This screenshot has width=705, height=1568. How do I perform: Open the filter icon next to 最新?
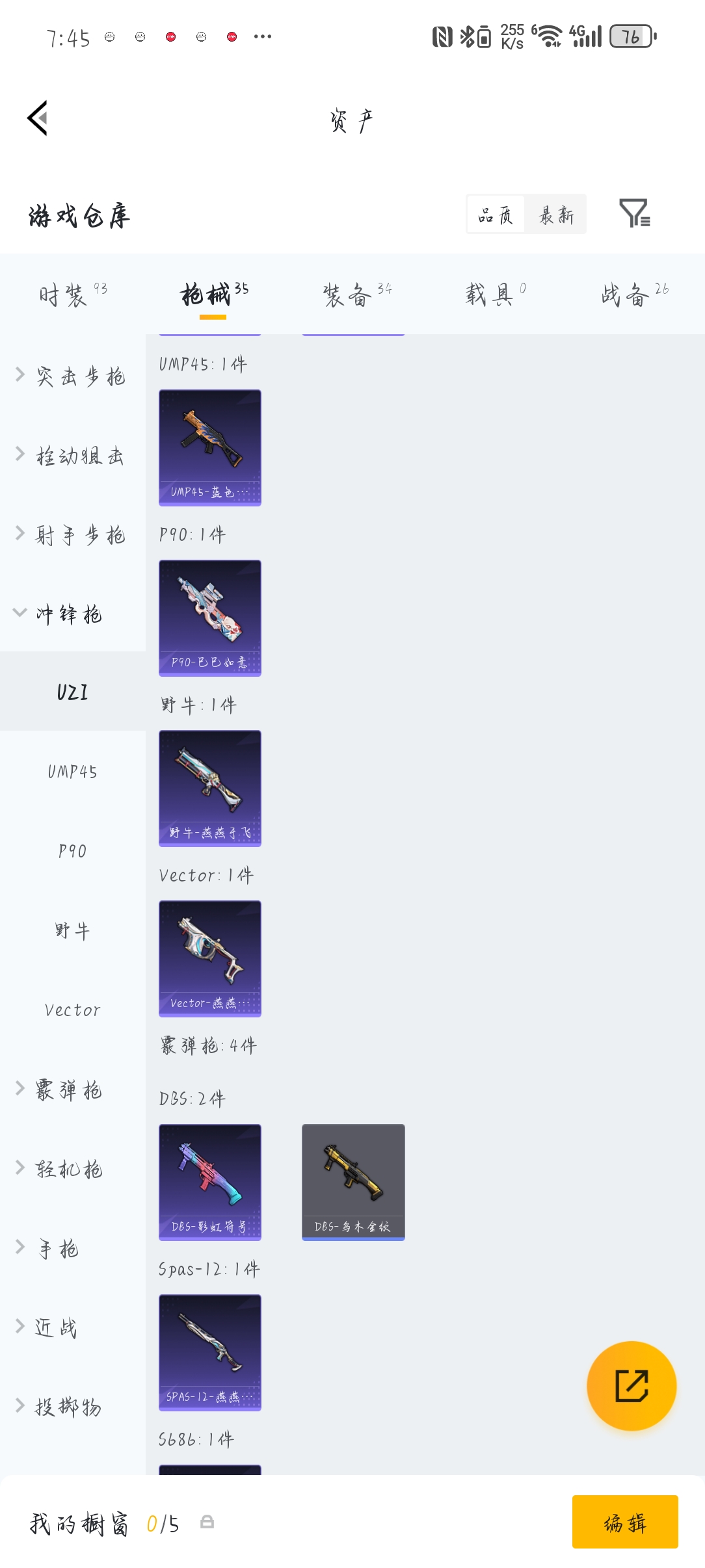click(634, 214)
